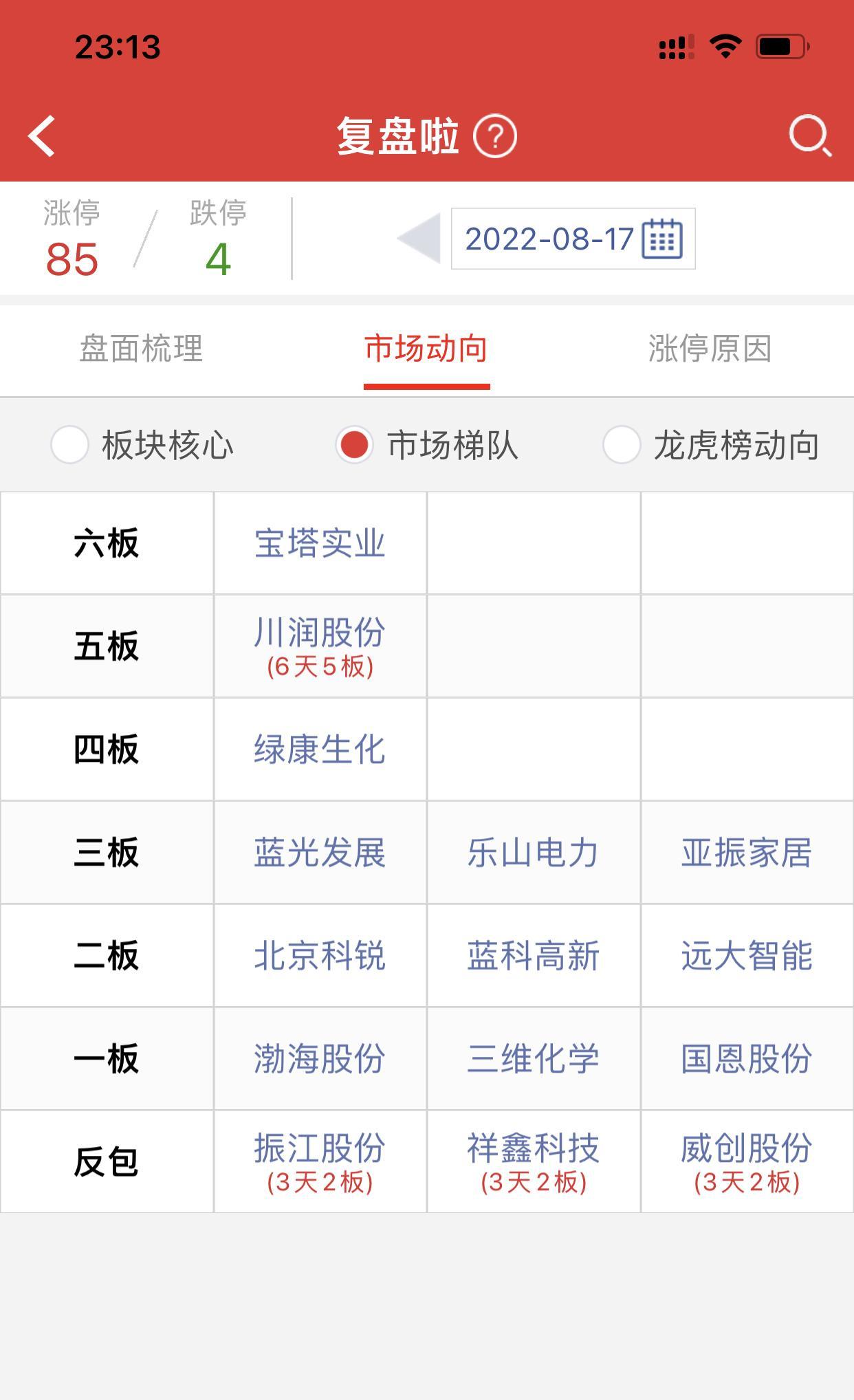Go to the previous date with the arrow
Viewport: 854px width, 1400px height.
[x=419, y=238]
